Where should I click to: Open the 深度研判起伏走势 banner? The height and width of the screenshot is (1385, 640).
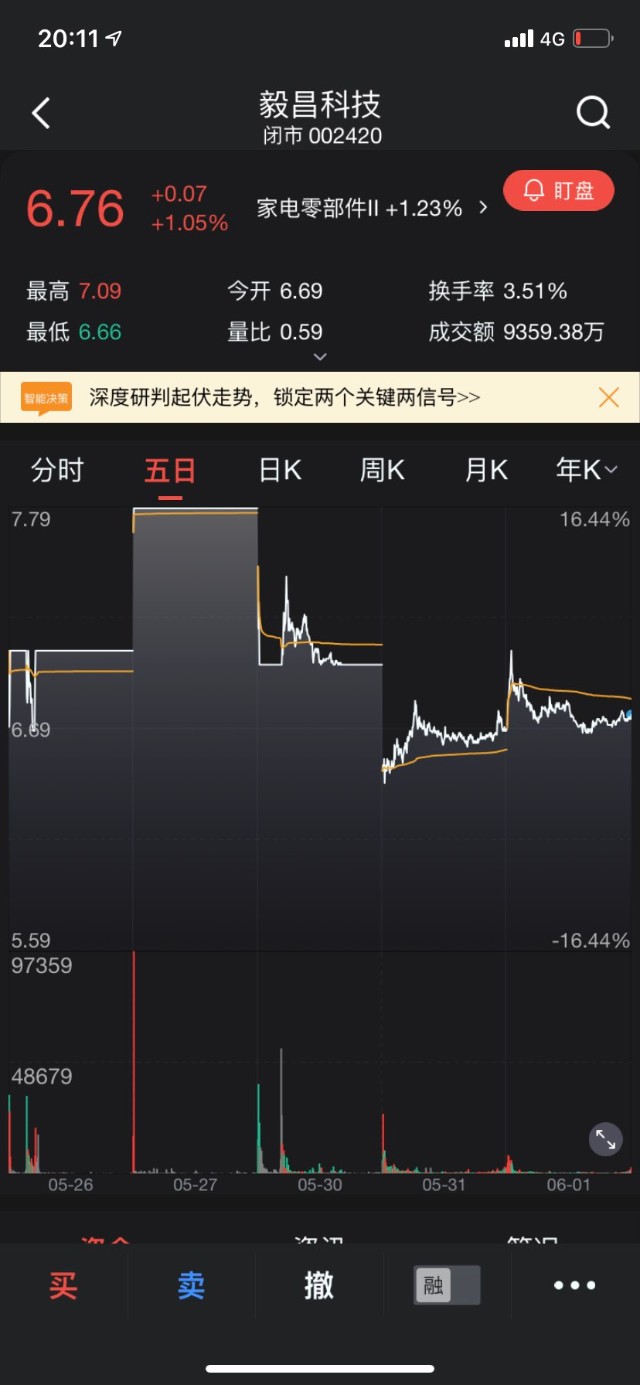[x=285, y=397]
